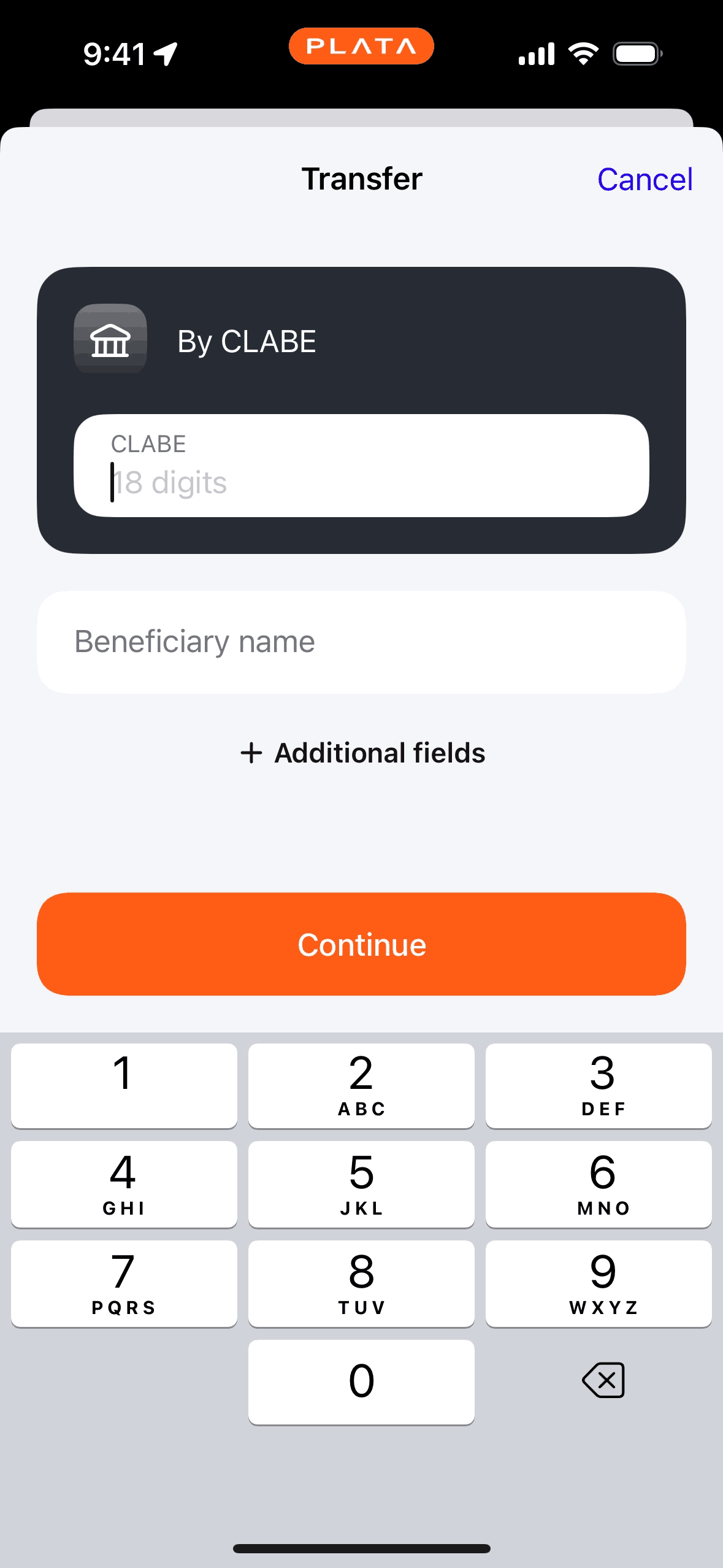Image resolution: width=723 pixels, height=1568 pixels.
Task: Focus the CLABE 18 digits field
Action: click(x=361, y=466)
